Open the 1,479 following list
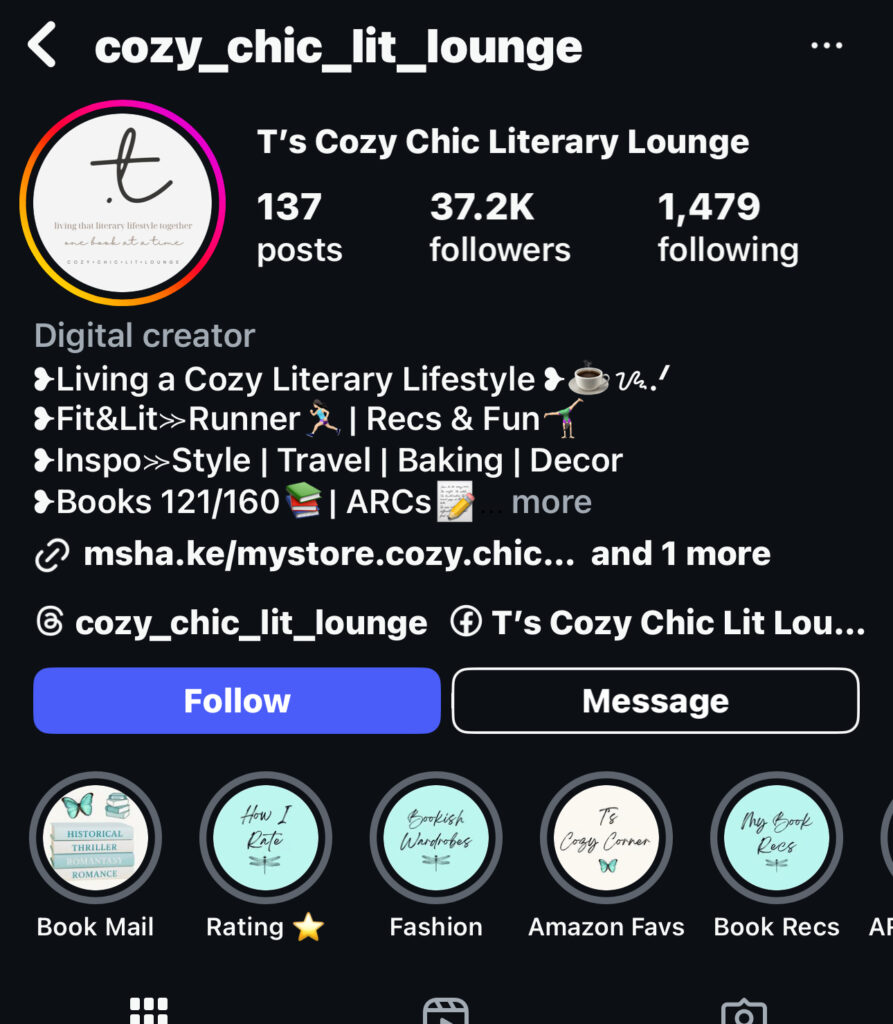Image resolution: width=893 pixels, height=1024 pixels. coord(727,227)
